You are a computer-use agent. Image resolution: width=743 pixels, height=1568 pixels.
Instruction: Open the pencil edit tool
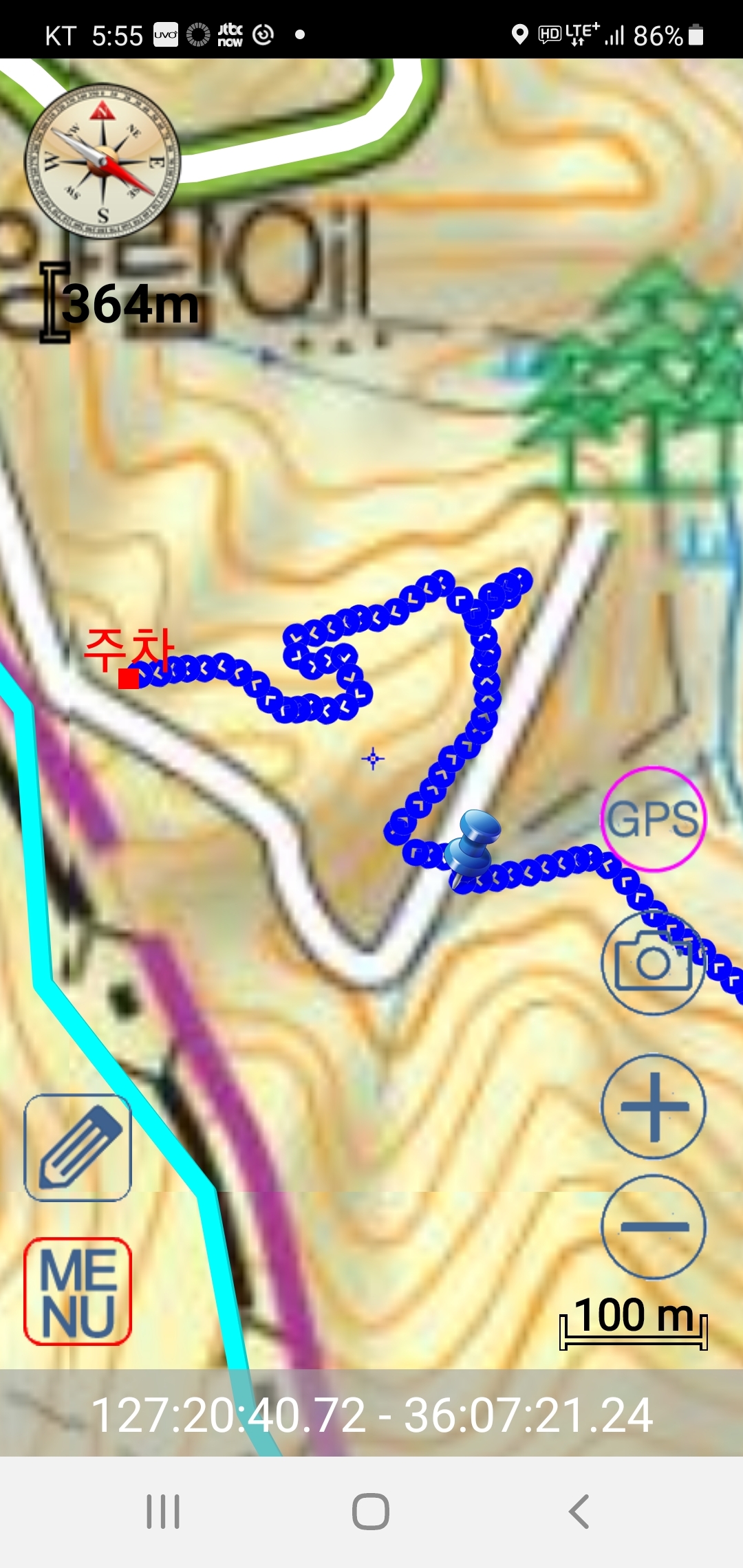click(78, 1148)
